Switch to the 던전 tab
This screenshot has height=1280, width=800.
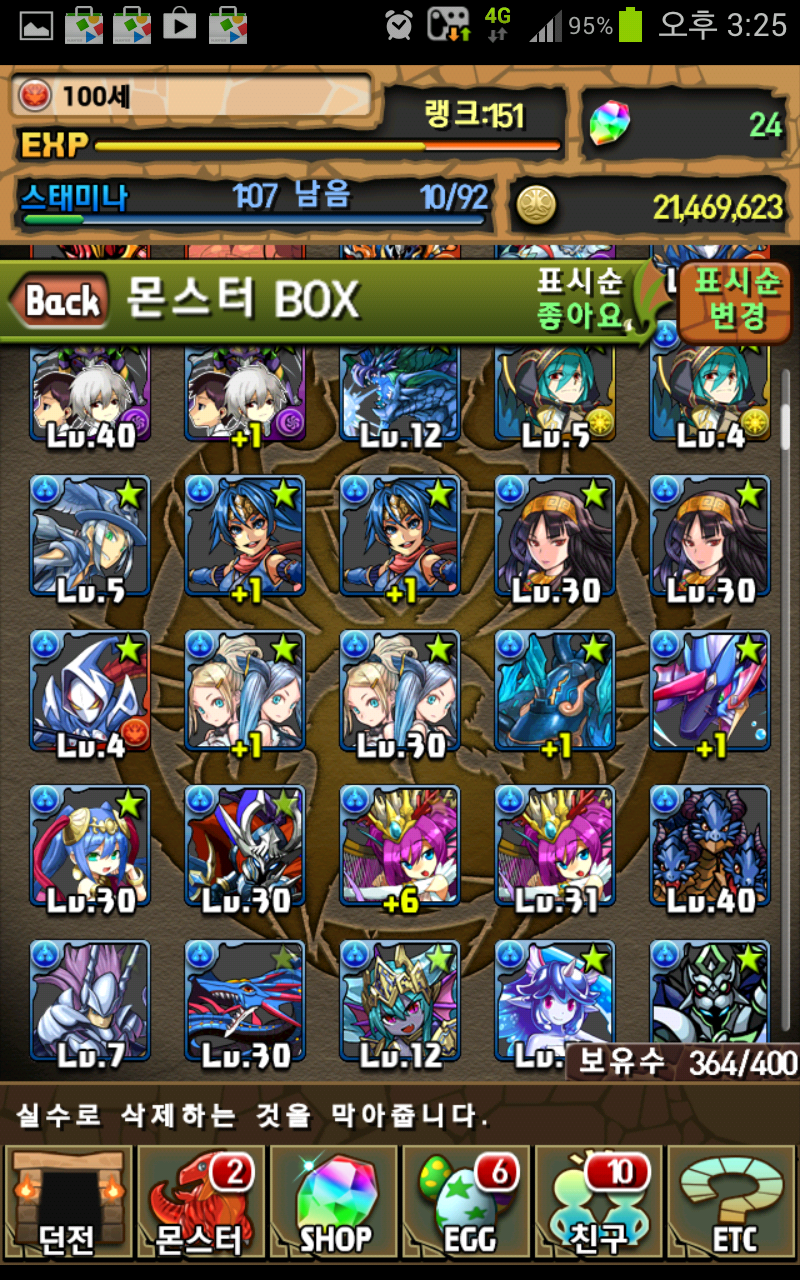(68, 1202)
